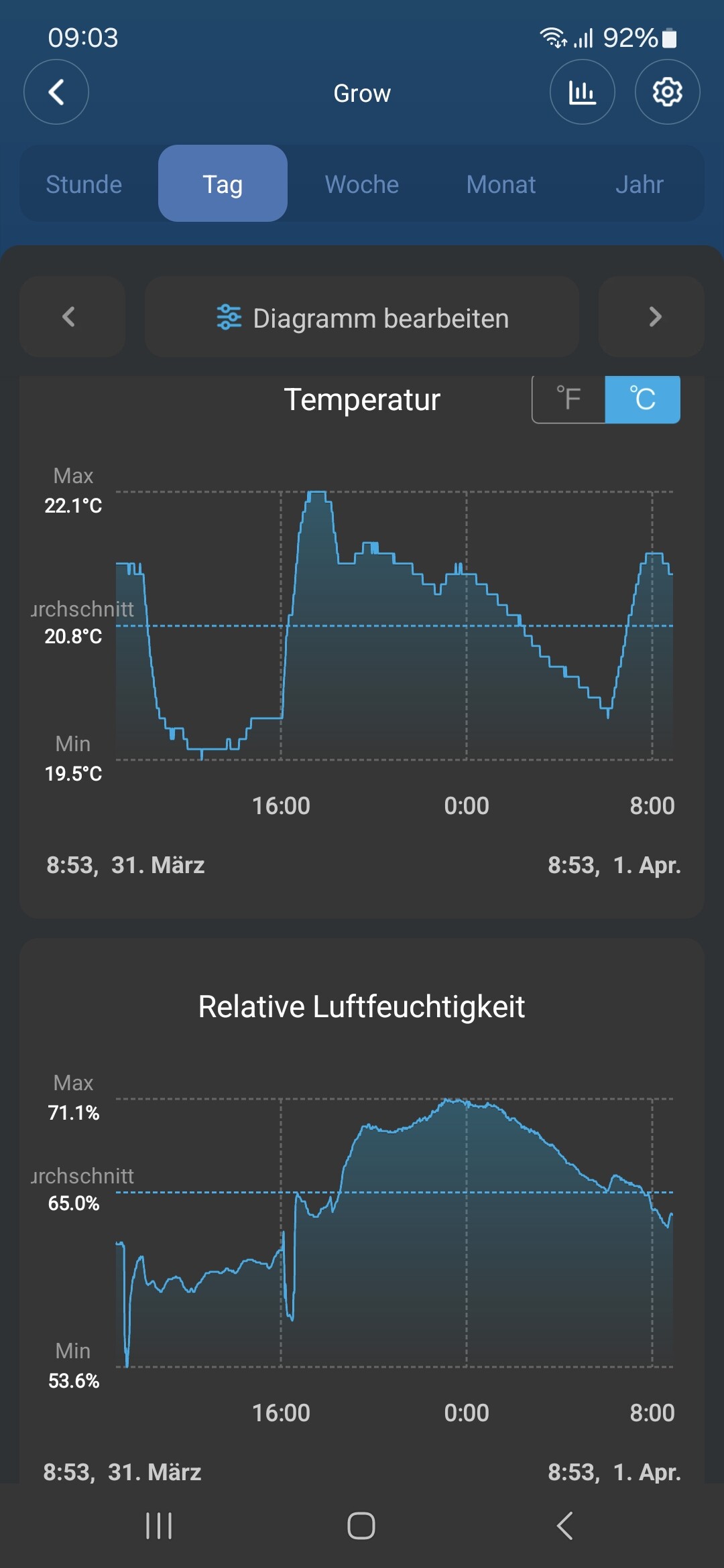Tap Diagramm bearbeiten
Viewport: 724px width, 1568px height.
[362, 318]
